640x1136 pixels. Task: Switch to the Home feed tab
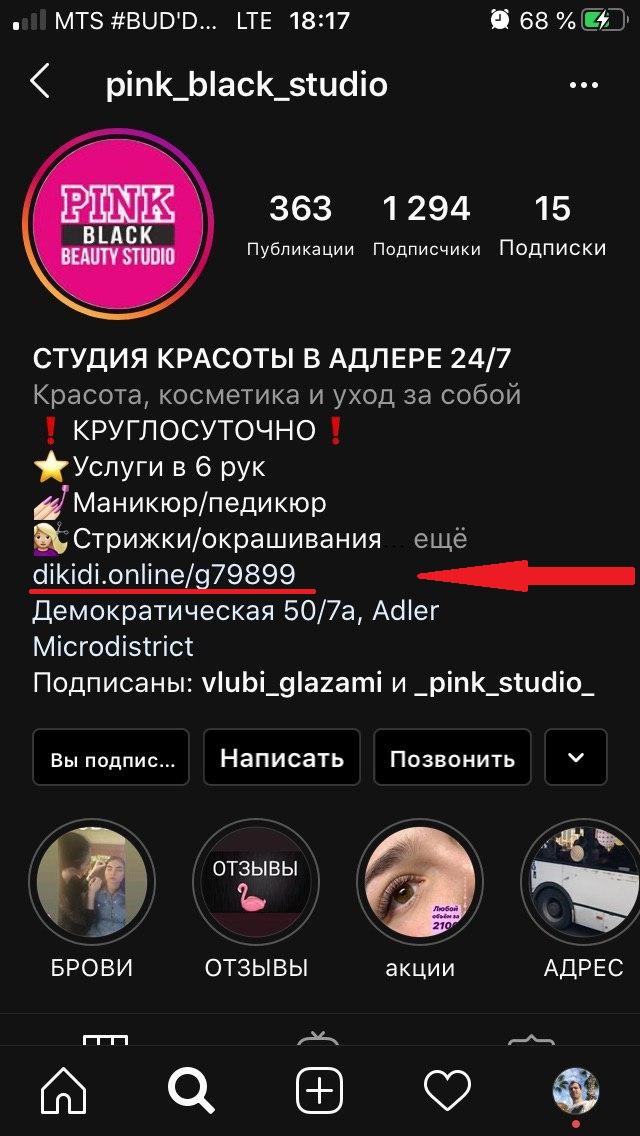[63, 1089]
